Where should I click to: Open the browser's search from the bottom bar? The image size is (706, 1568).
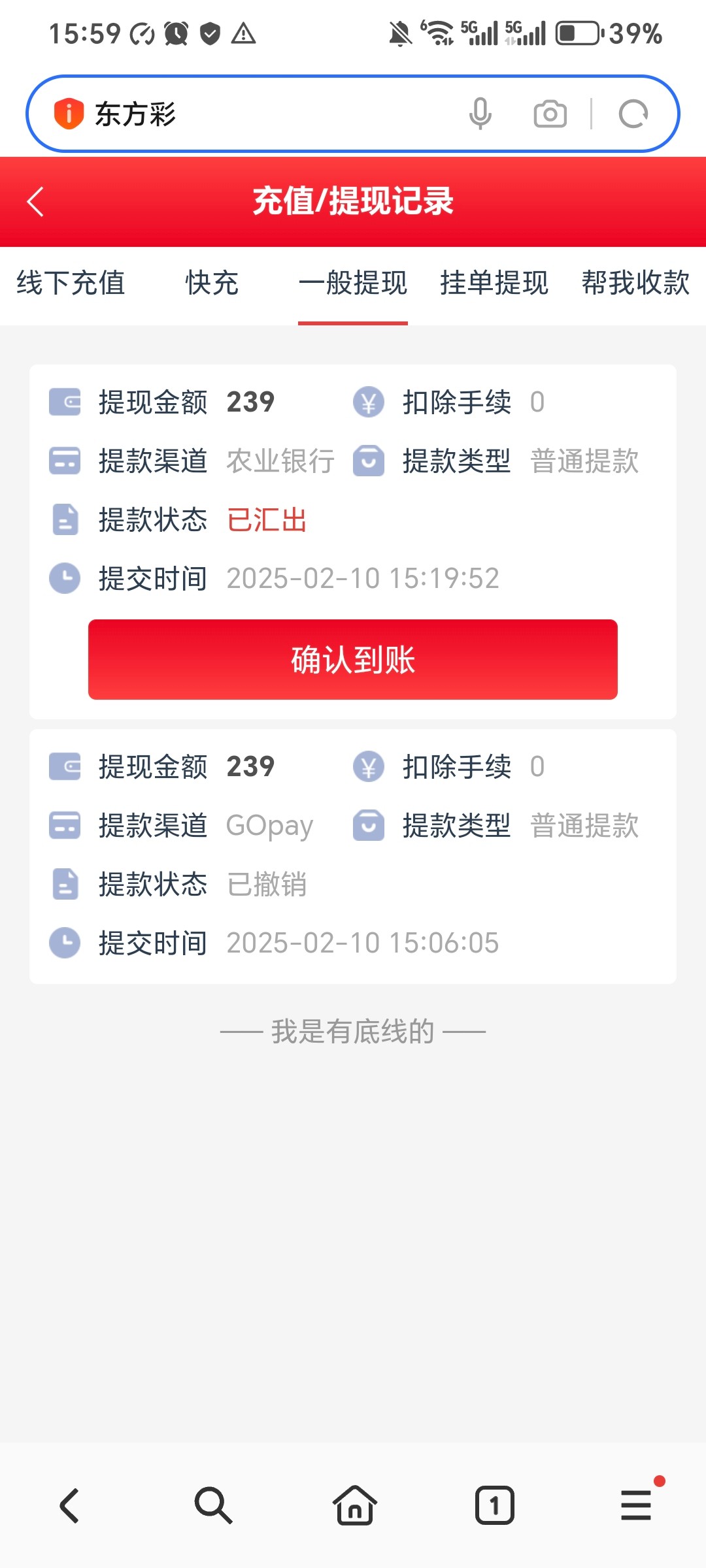tap(212, 1505)
